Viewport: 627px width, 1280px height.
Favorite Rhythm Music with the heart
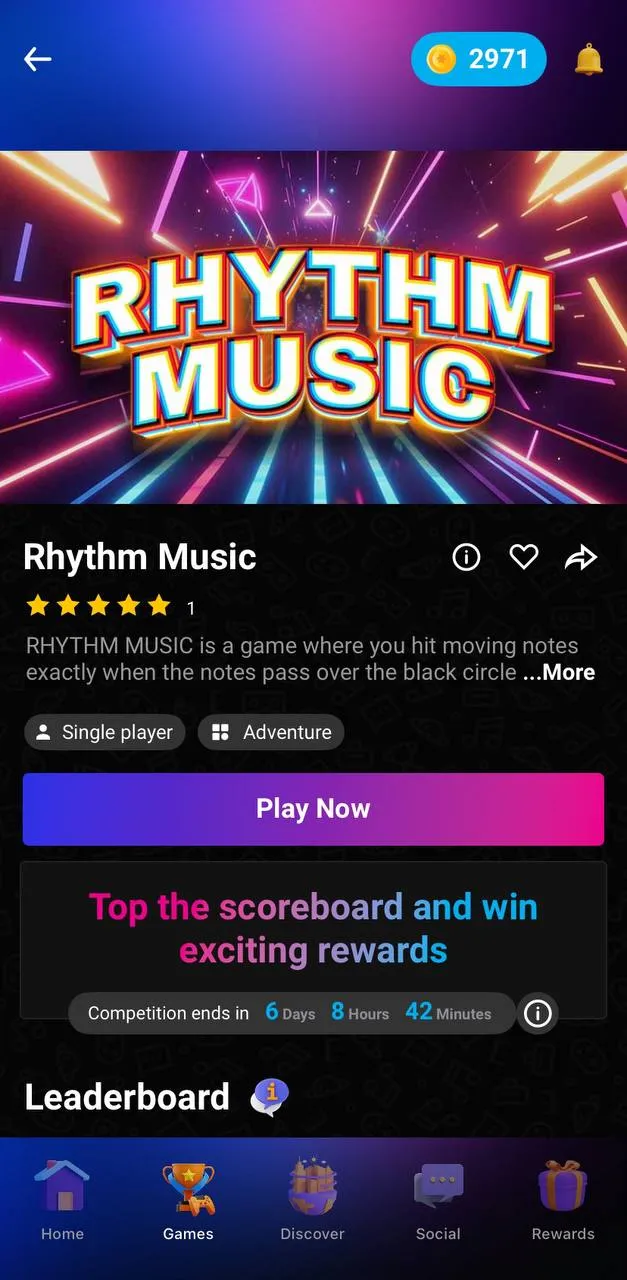524,557
